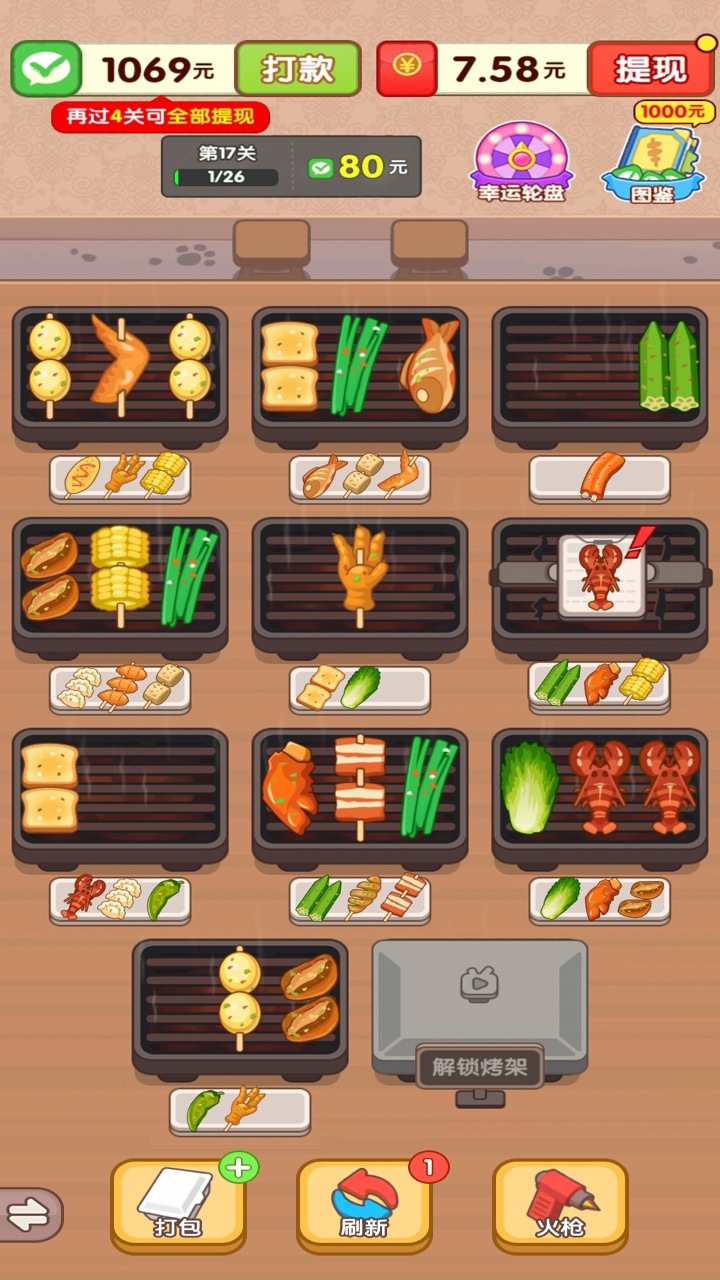Open the 幸运轮盘 lucky wheel

(520, 162)
